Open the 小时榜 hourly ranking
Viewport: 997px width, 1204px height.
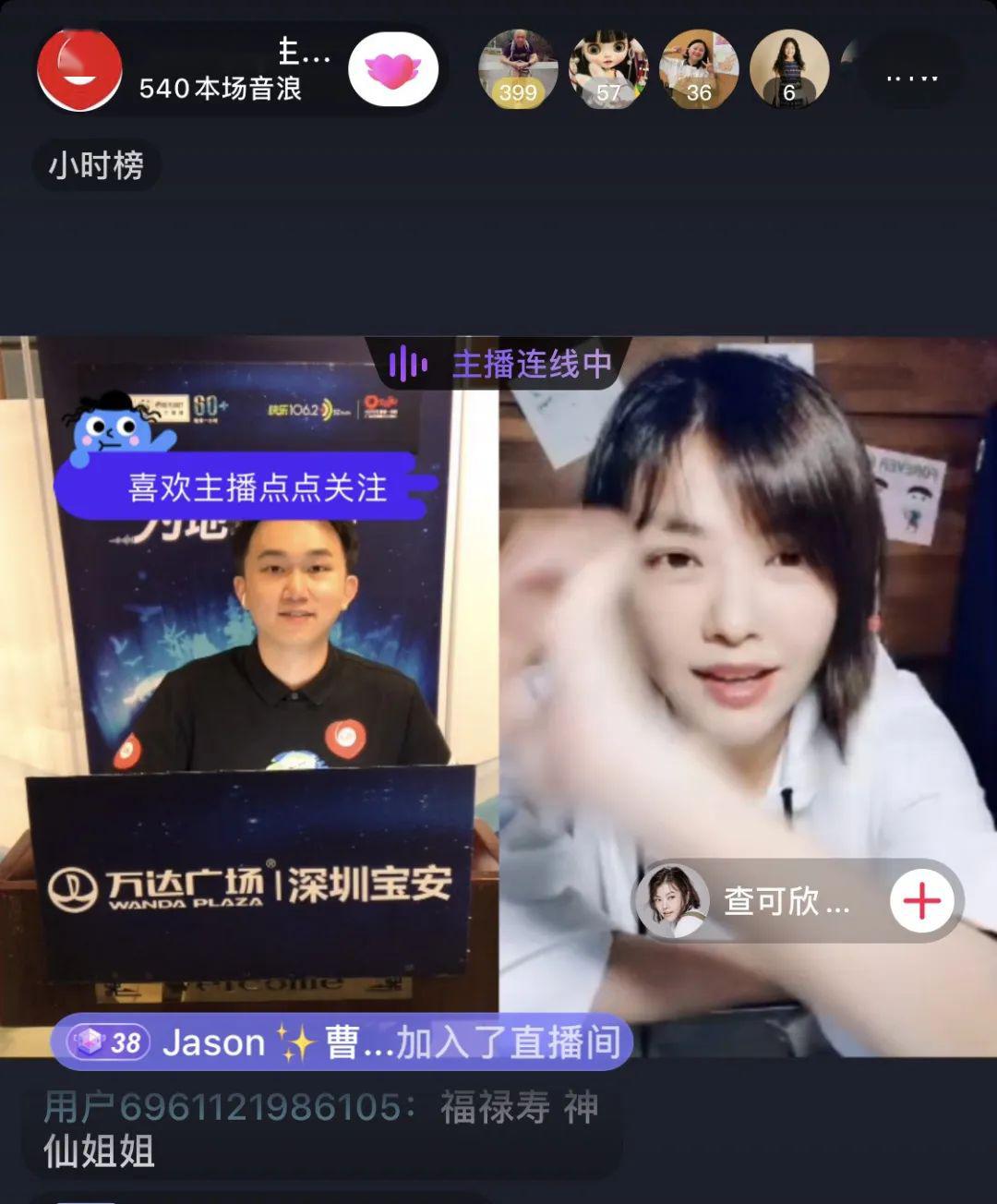[97, 166]
